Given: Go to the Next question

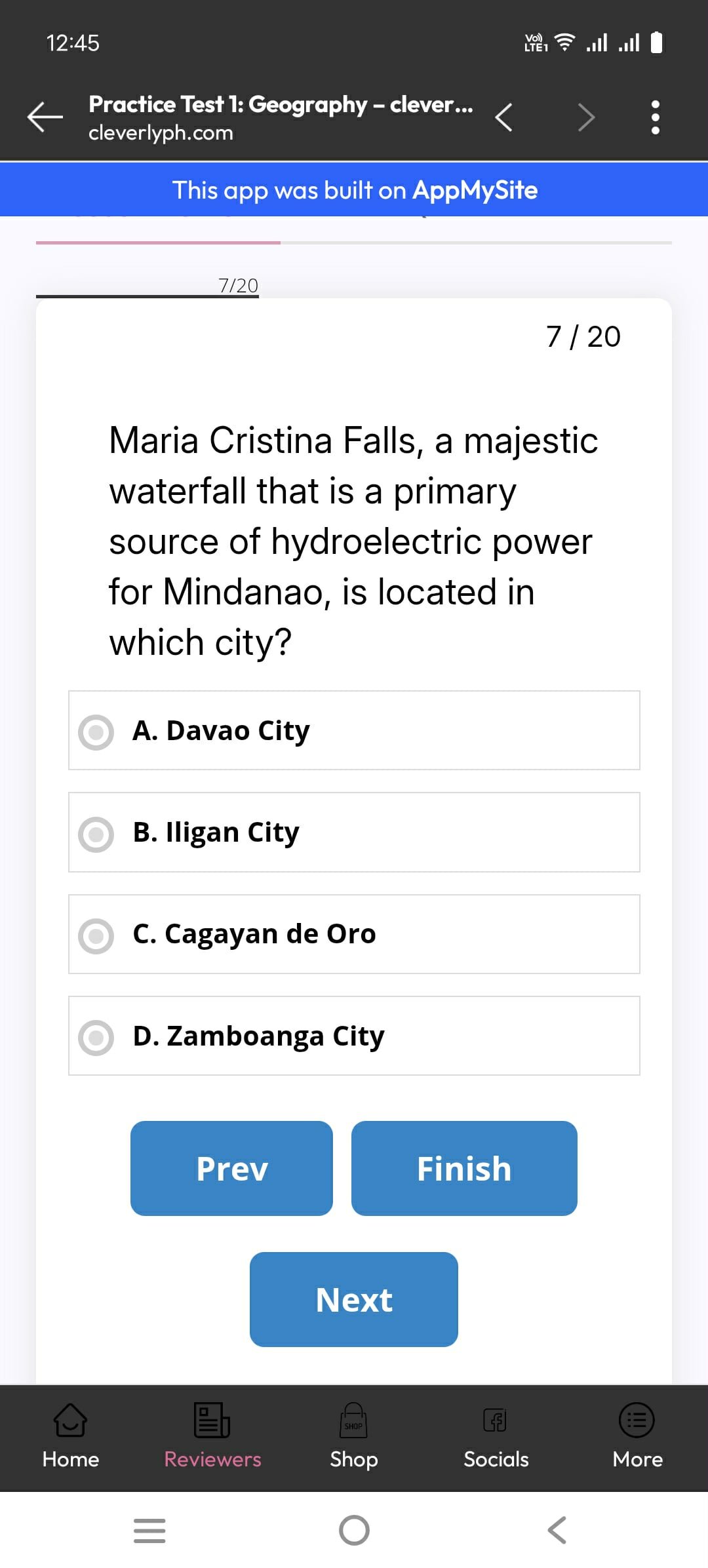Looking at the screenshot, I should [x=354, y=1299].
